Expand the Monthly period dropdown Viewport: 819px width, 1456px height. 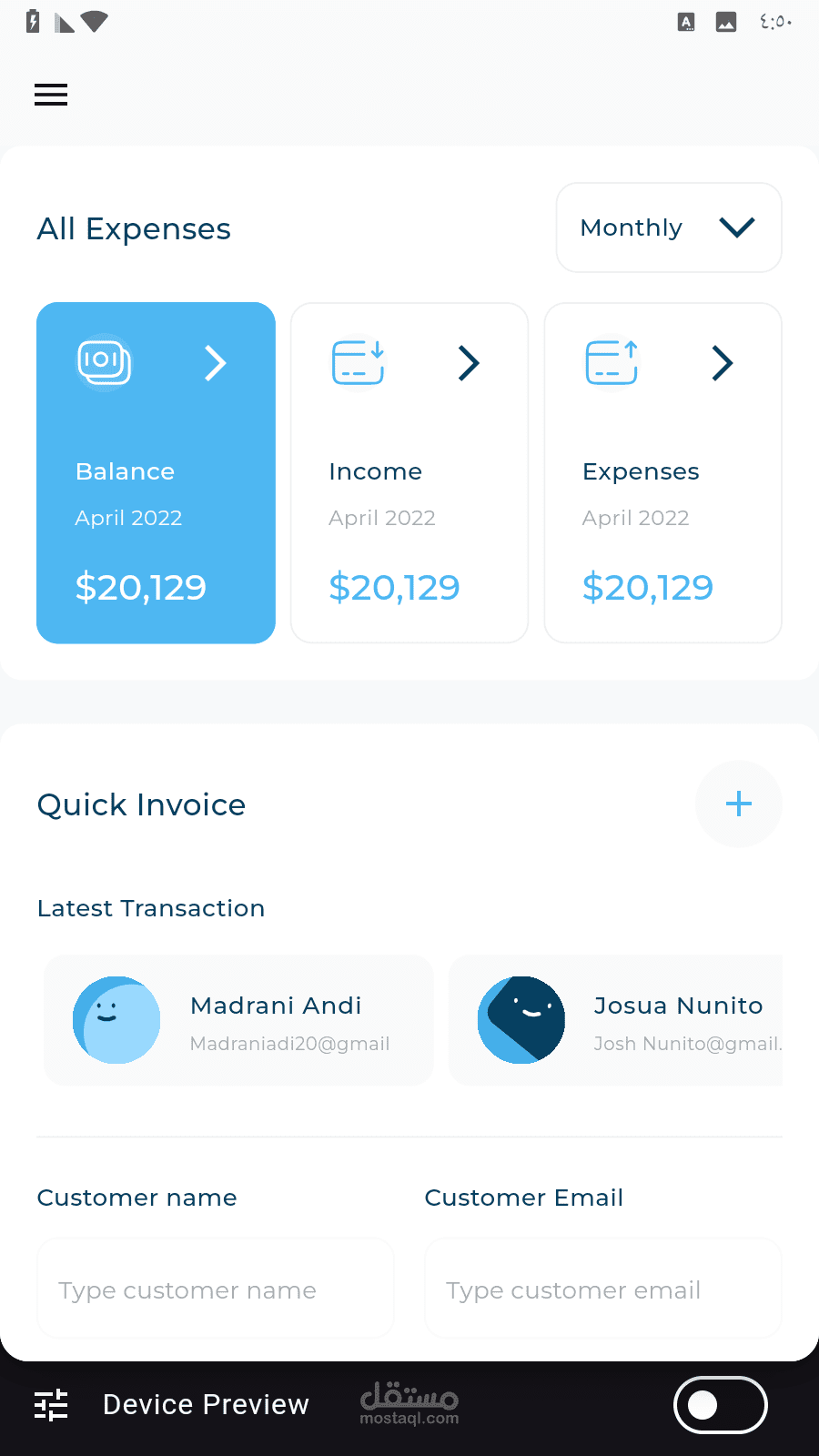[x=669, y=227]
